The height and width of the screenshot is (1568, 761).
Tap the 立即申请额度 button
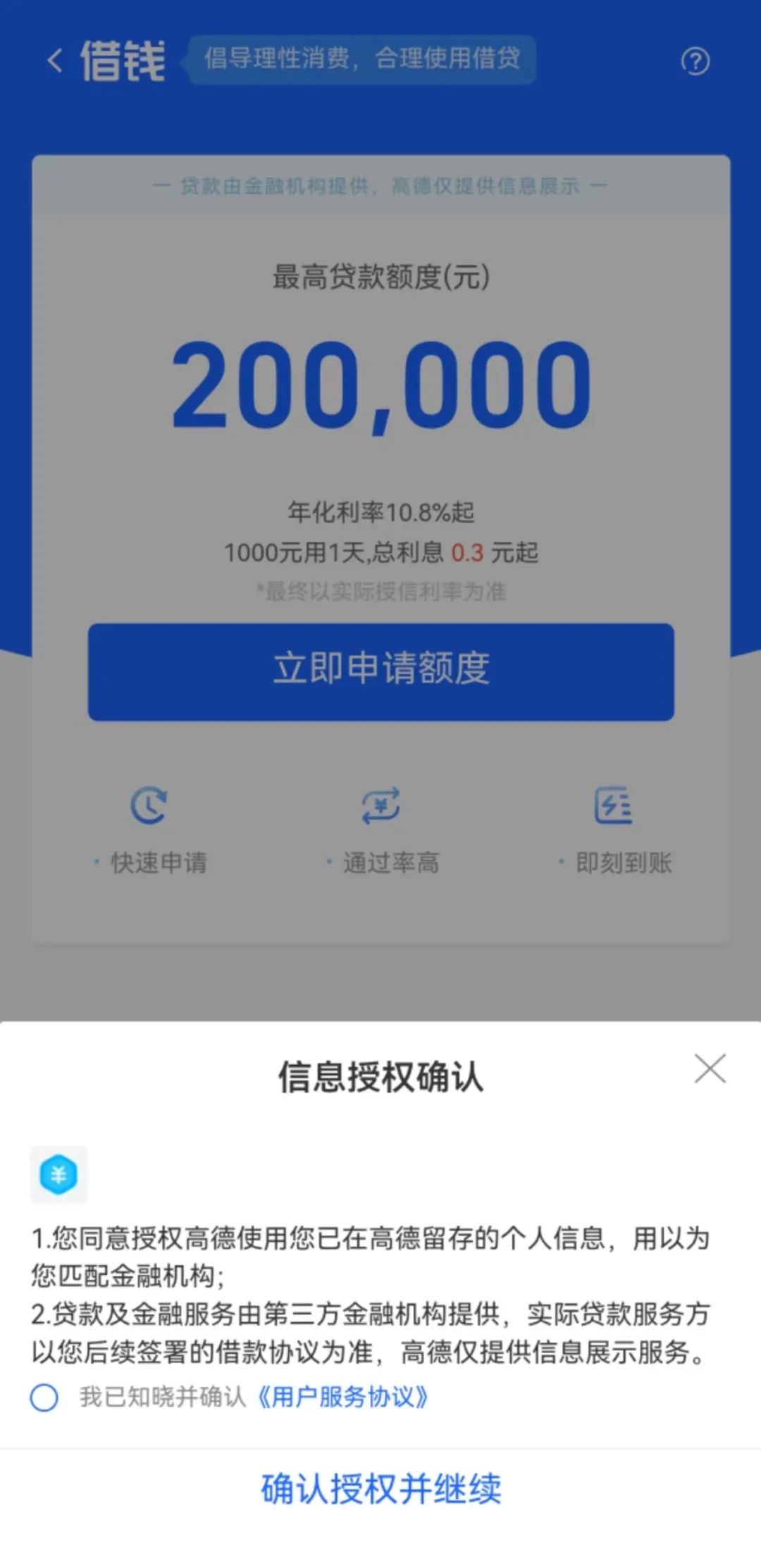pos(380,671)
